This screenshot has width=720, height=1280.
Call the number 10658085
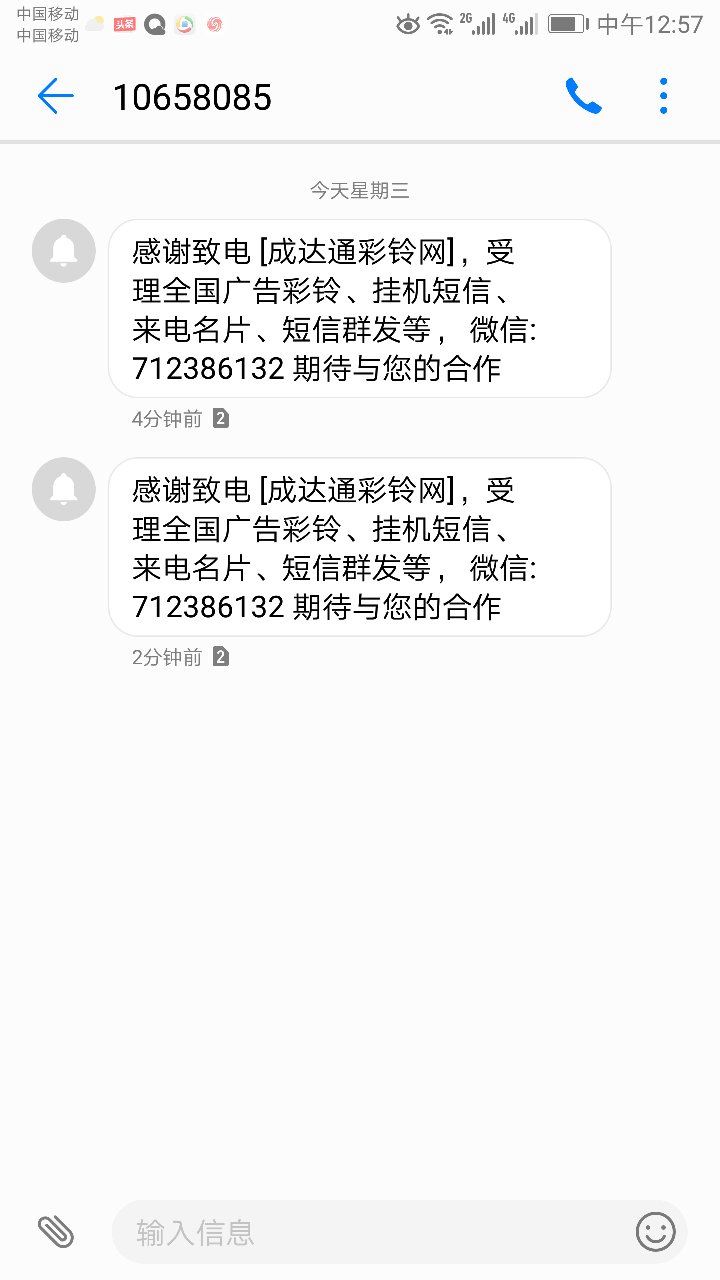583,97
